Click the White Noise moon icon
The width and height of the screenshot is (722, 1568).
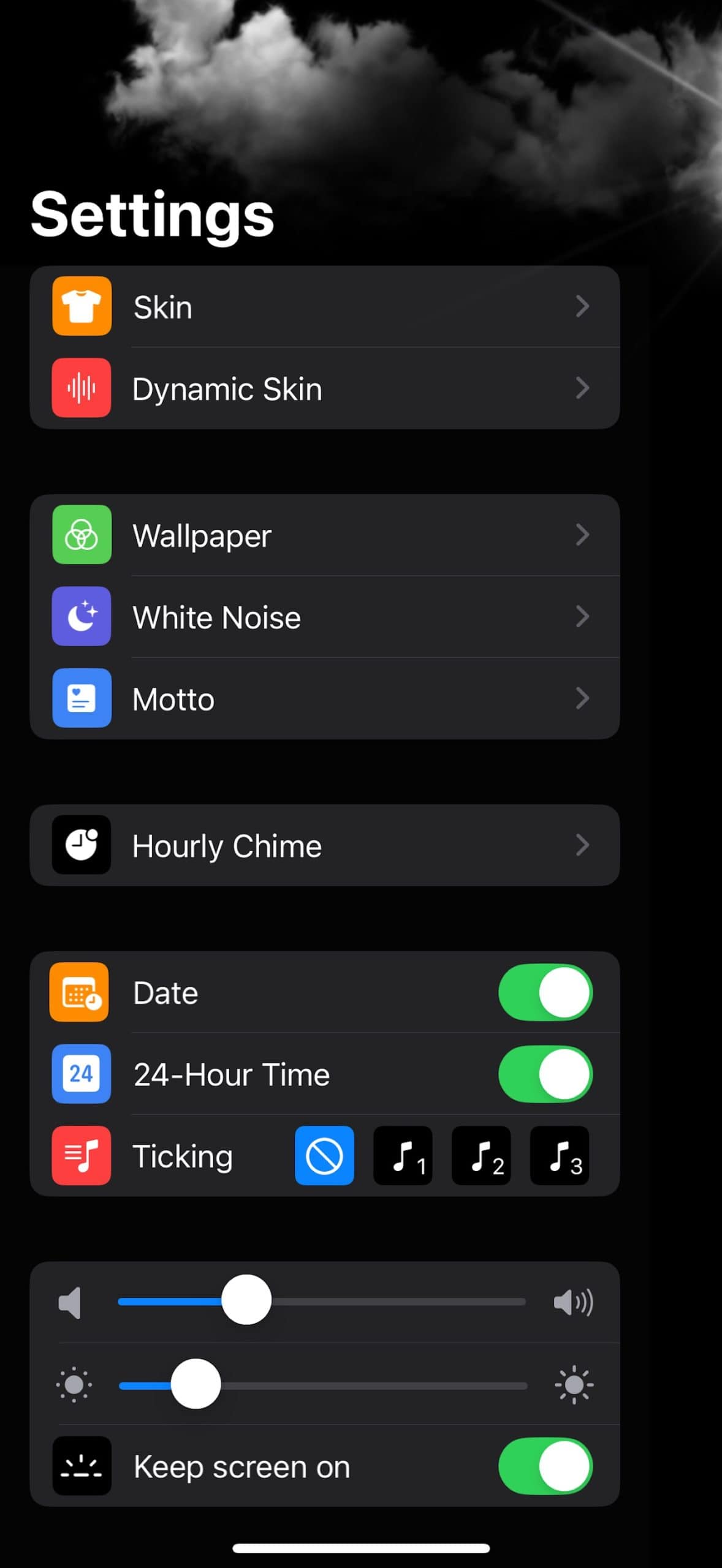(81, 617)
